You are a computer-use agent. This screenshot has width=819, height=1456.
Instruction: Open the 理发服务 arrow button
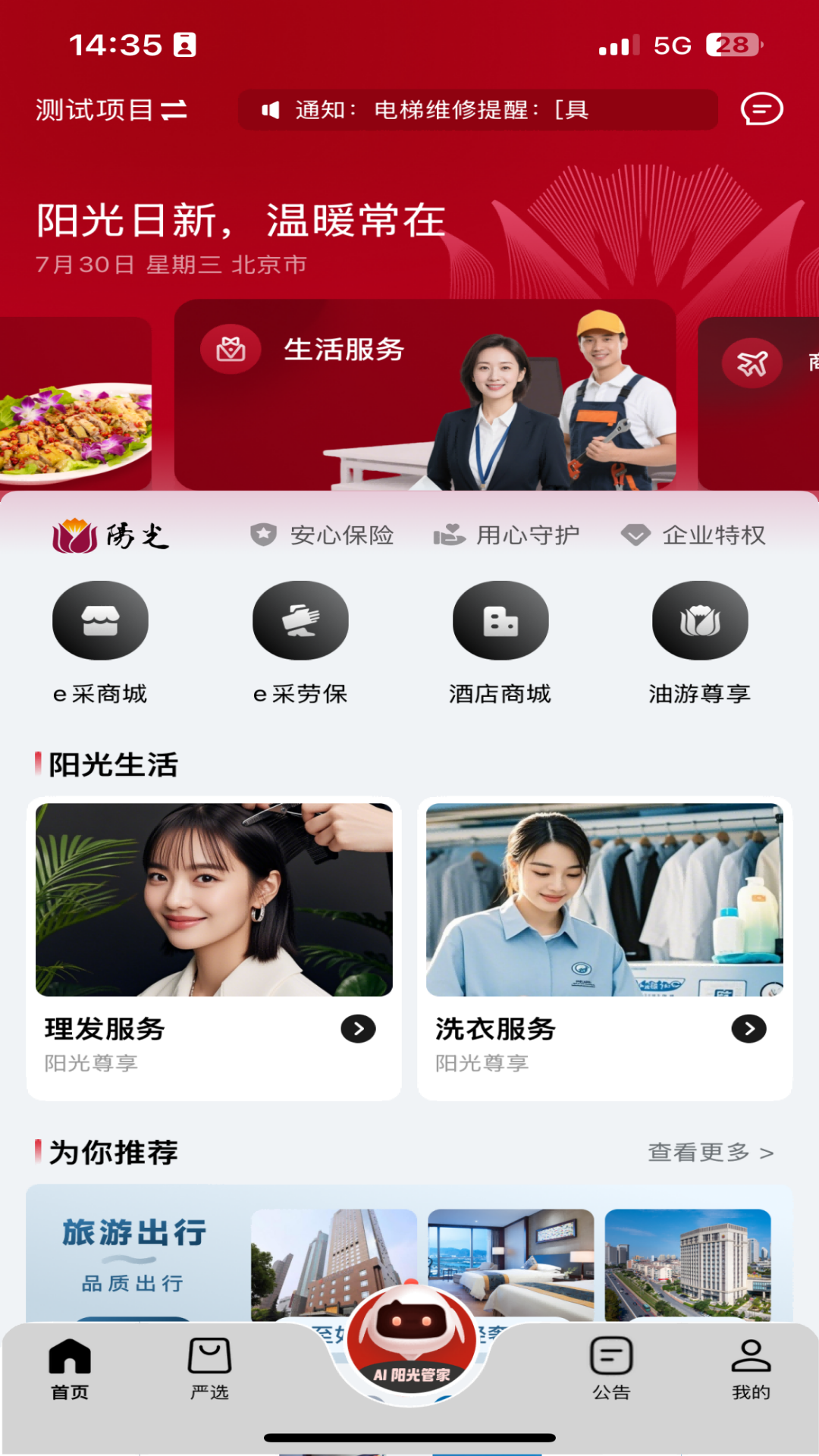(x=356, y=1030)
